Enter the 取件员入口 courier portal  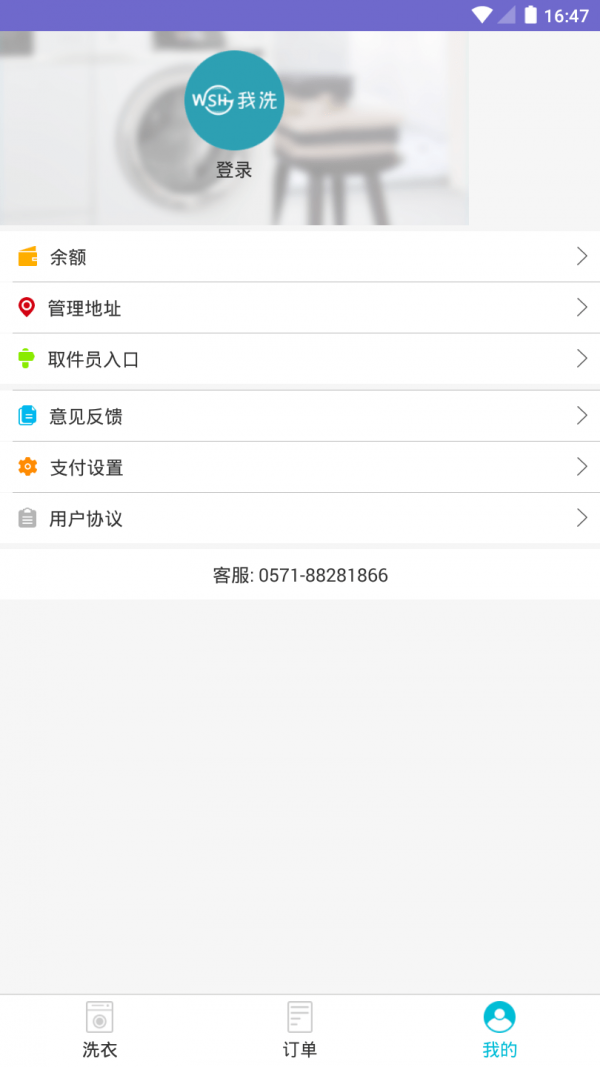[300, 359]
